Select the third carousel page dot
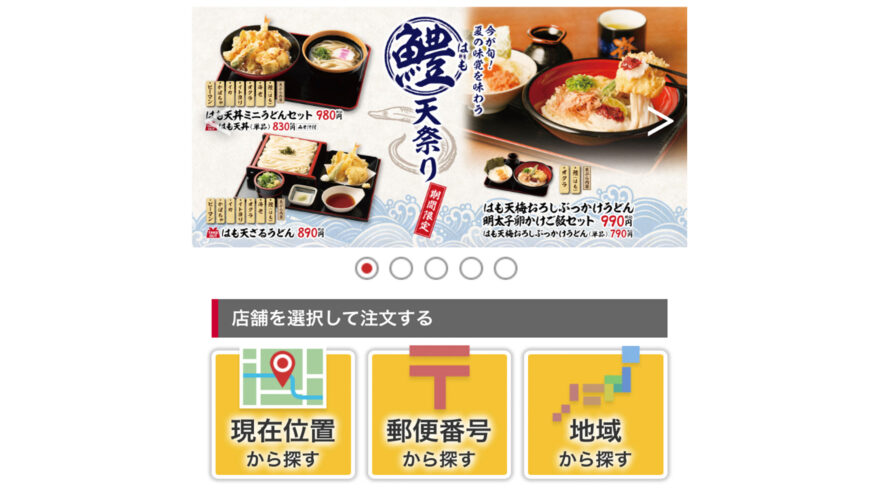 pos(436,268)
